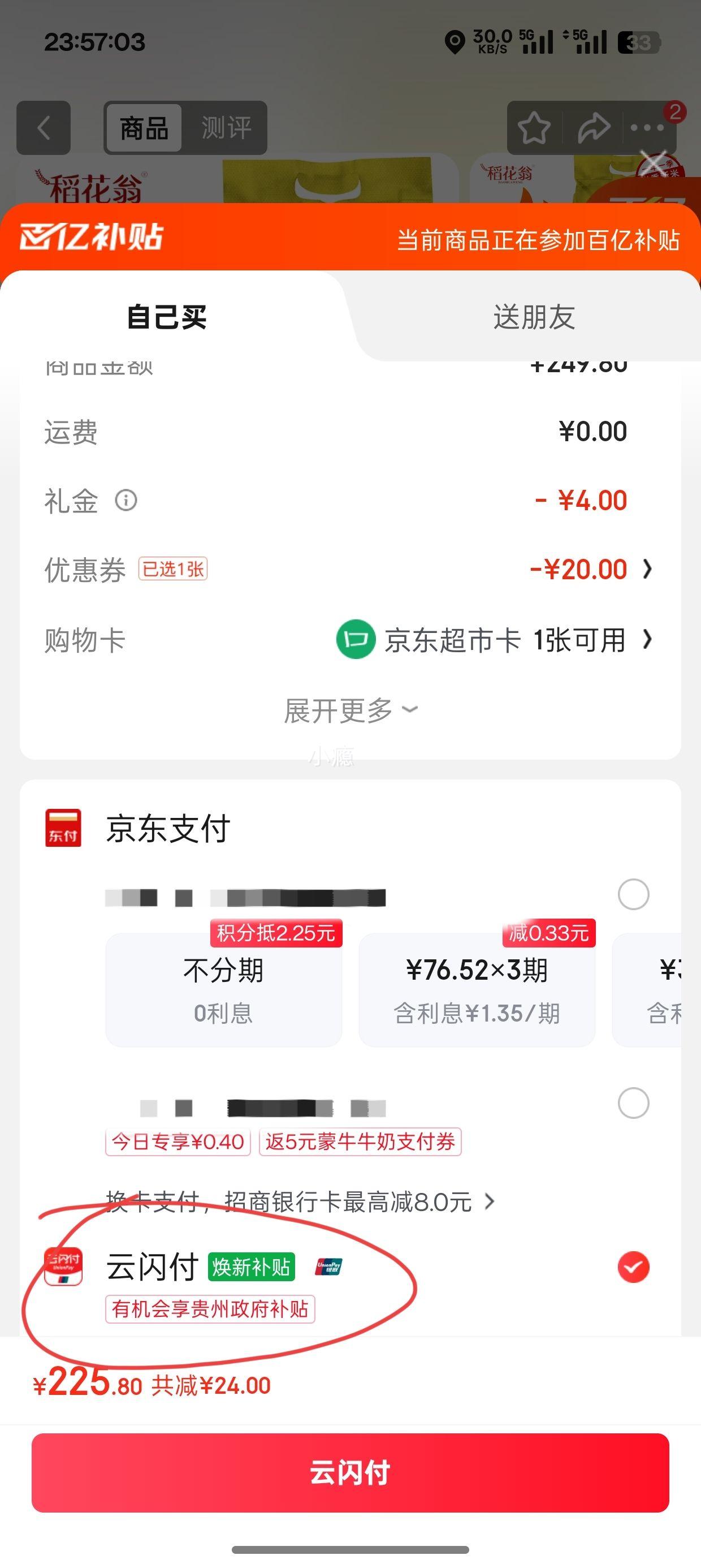The width and height of the screenshot is (701, 1568).
Task: Expand 展开更多 to show more details
Action: [x=350, y=709]
